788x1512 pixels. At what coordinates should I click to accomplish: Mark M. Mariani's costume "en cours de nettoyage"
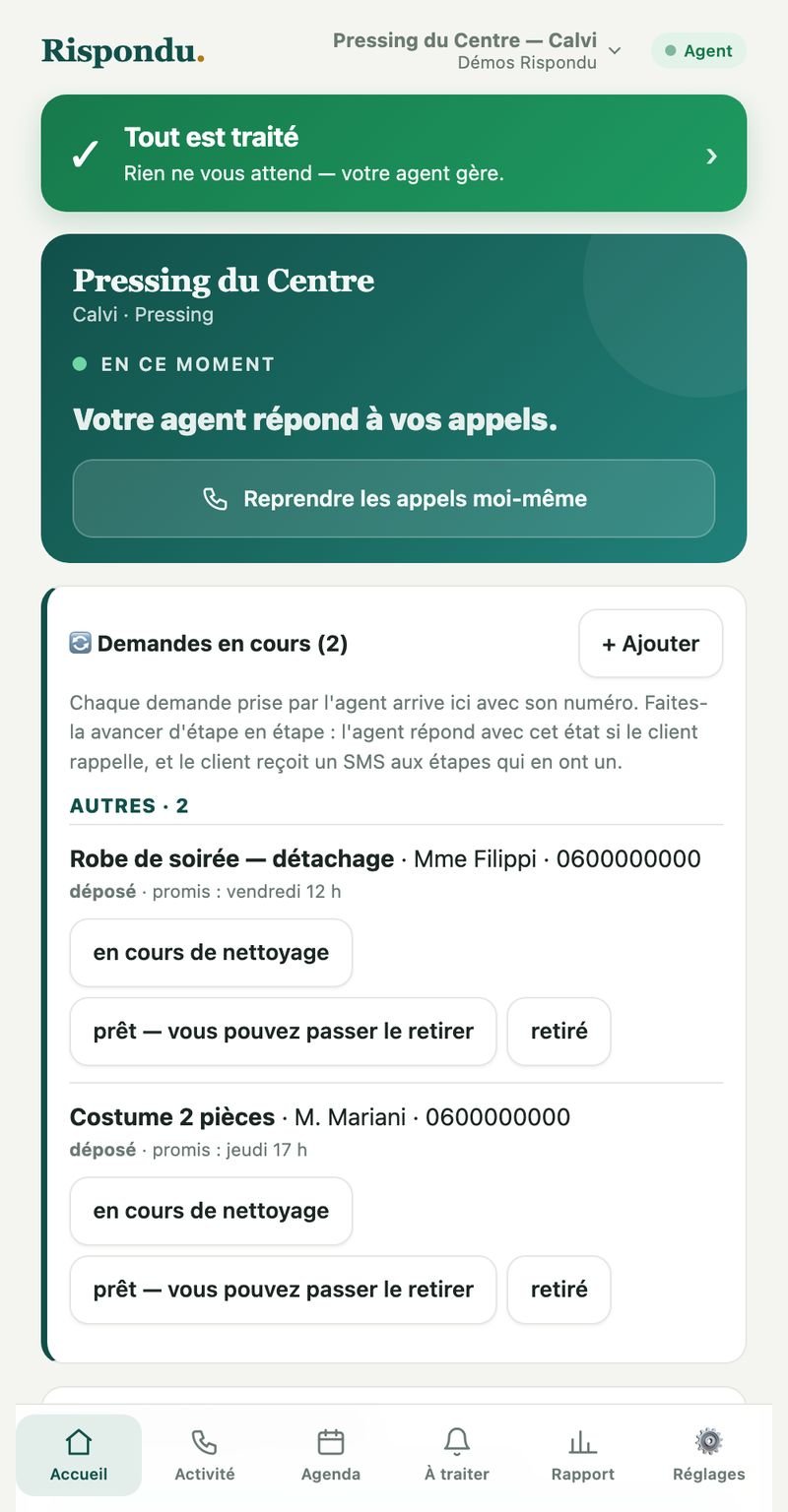click(x=211, y=1211)
